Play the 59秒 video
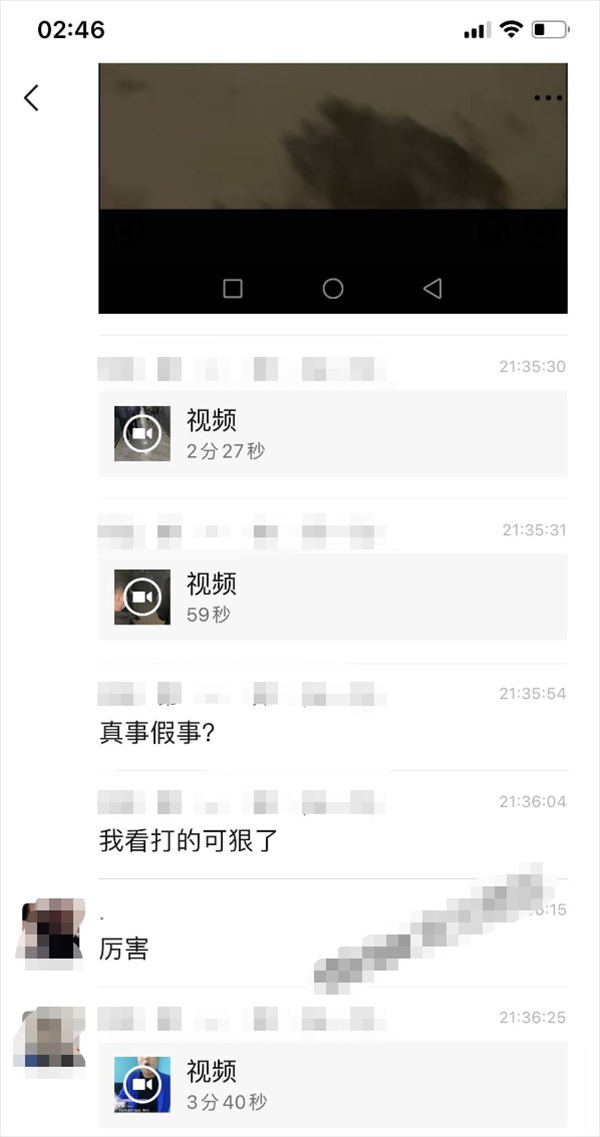 [x=332, y=597]
